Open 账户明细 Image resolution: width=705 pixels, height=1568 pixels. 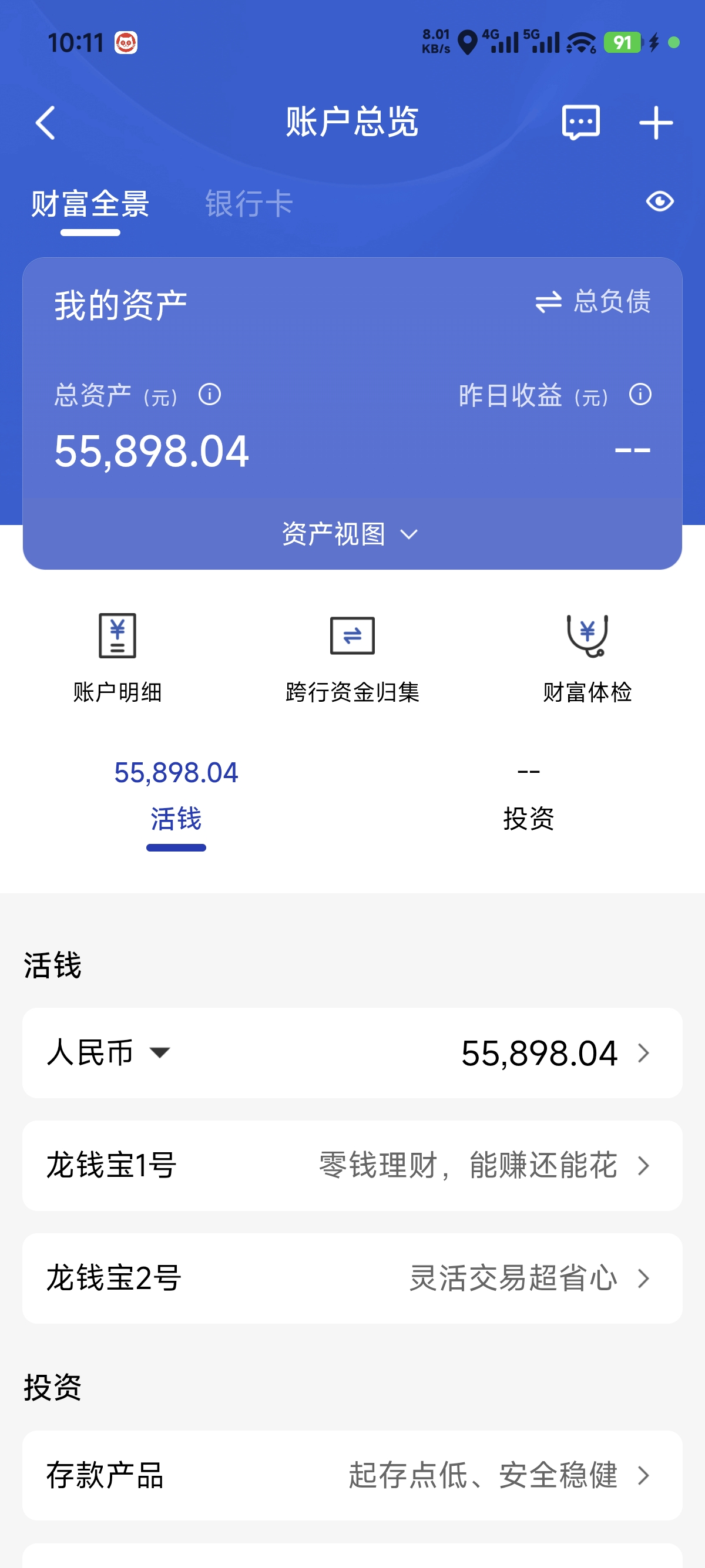(x=117, y=657)
